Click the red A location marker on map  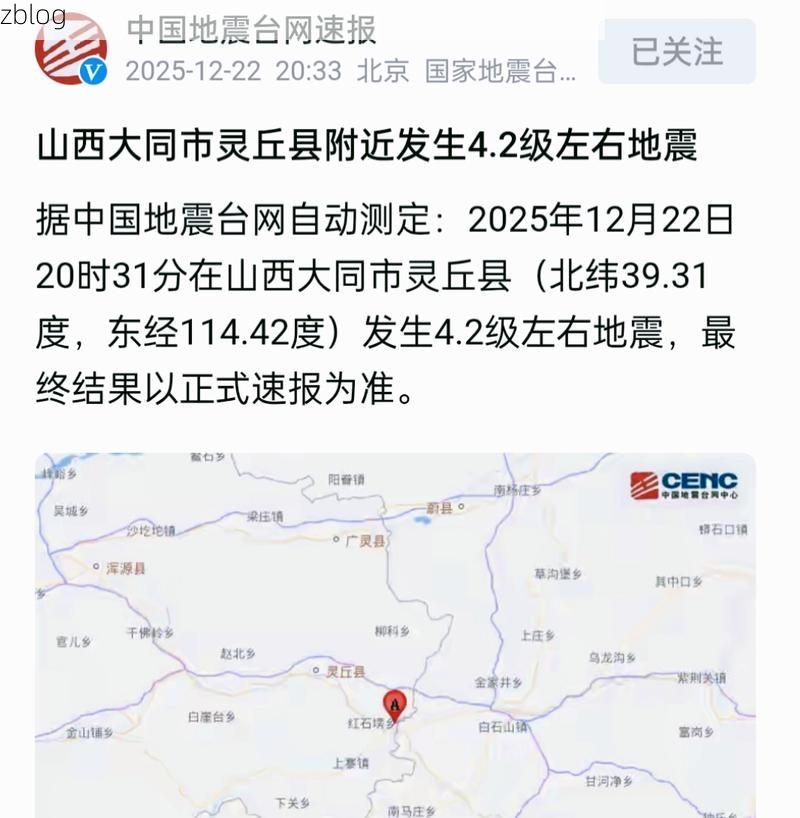coord(396,703)
